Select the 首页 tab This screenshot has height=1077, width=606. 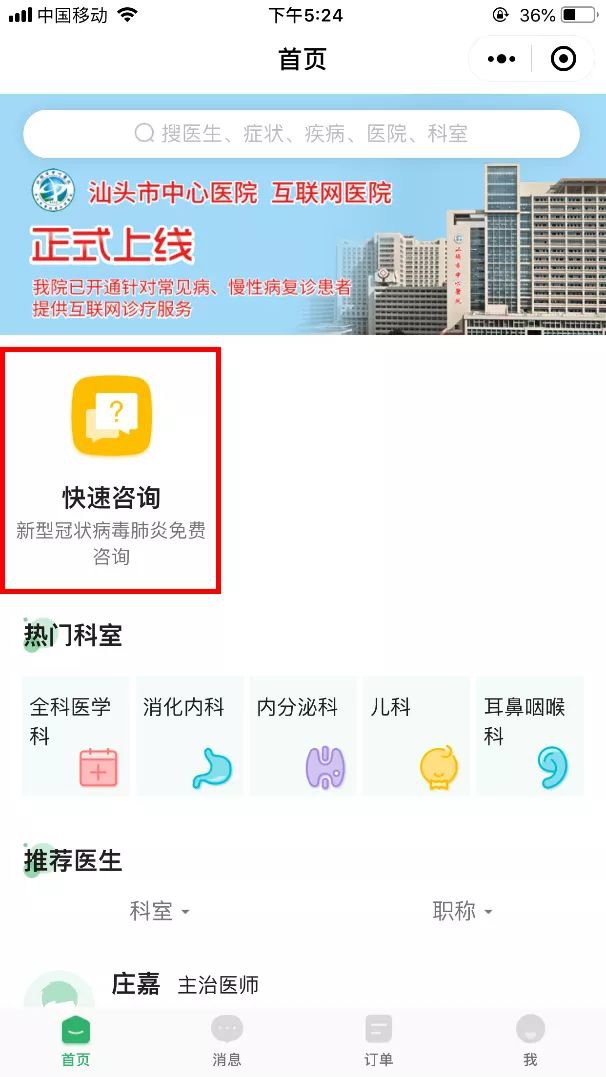pos(76,1041)
